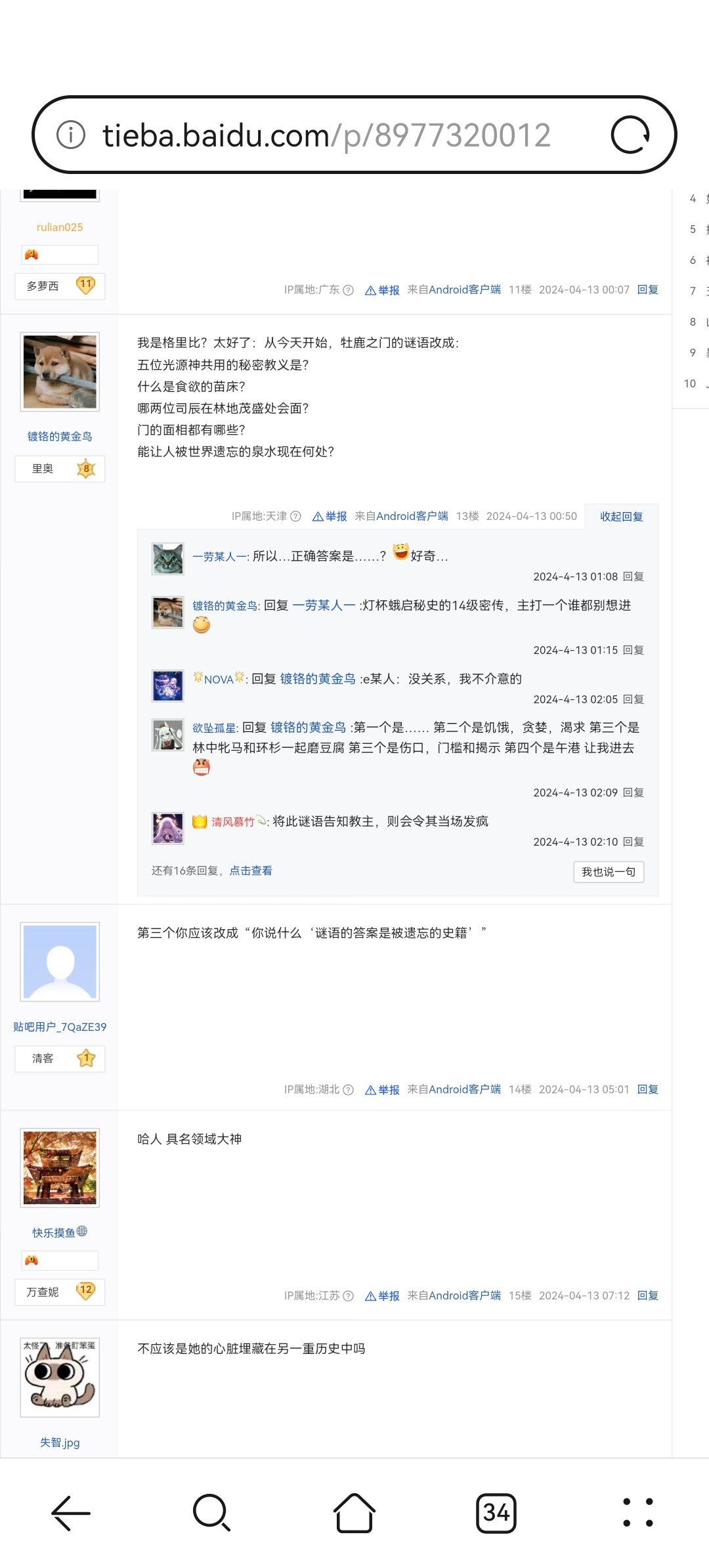Reply to the 14楼 post
The height and width of the screenshot is (1568, 709).
pyautogui.click(x=647, y=1089)
